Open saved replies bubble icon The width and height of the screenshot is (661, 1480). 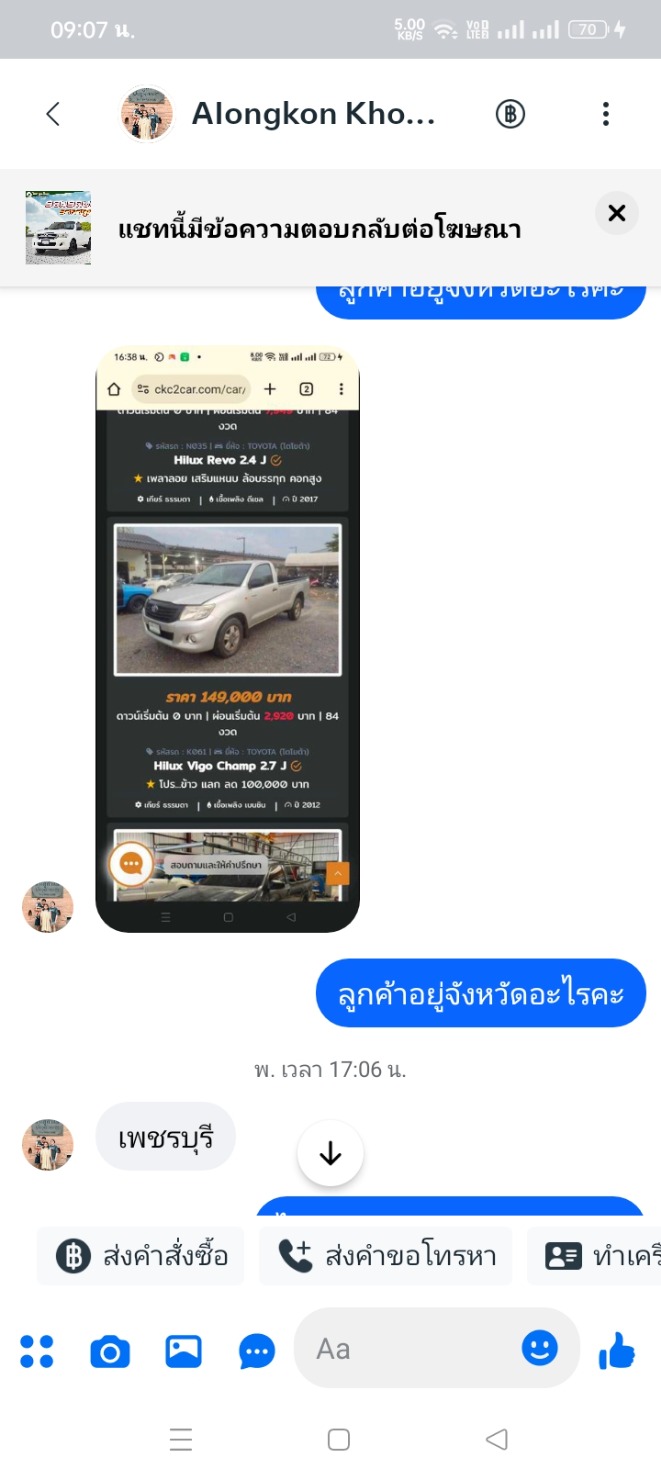257,1352
